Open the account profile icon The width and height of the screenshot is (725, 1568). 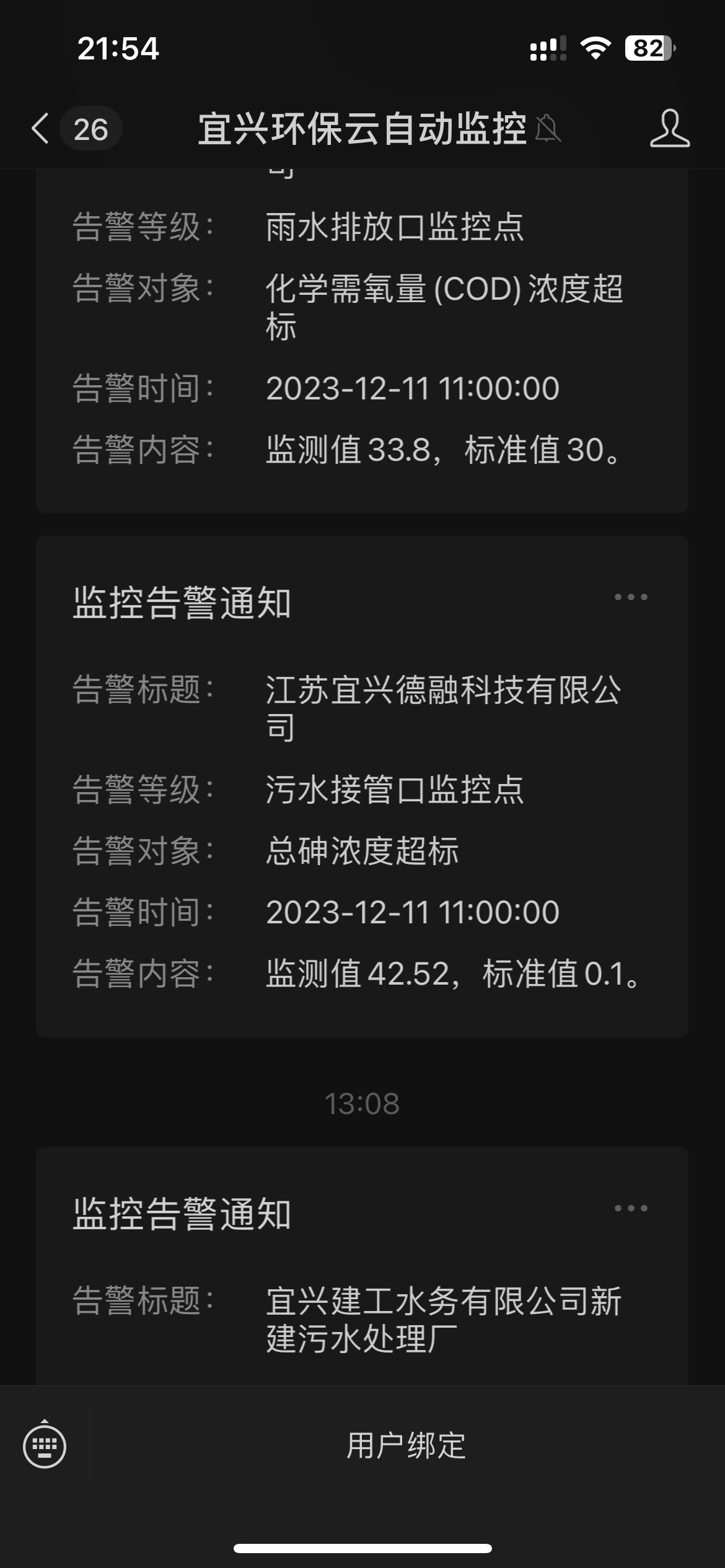[669, 129]
